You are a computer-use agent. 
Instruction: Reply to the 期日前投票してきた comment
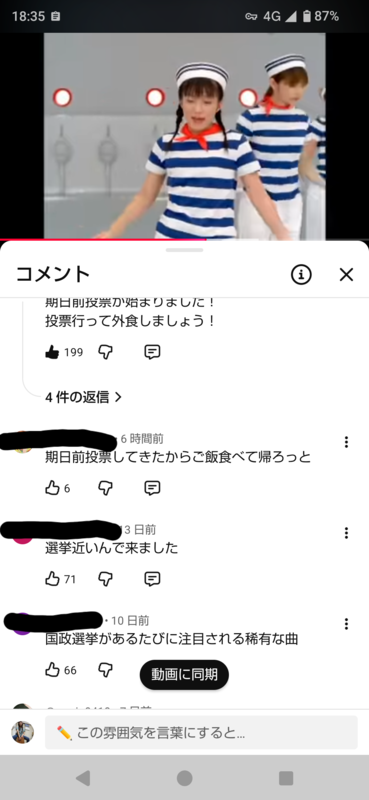(x=152, y=488)
